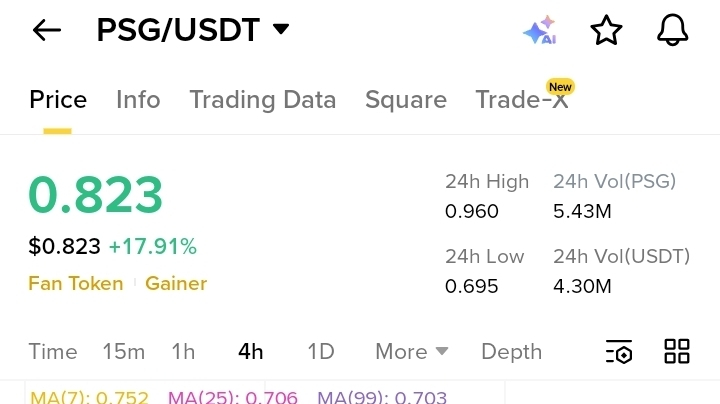Switch chart to 15m interval
Viewport: 720px width, 404px height.
point(123,352)
